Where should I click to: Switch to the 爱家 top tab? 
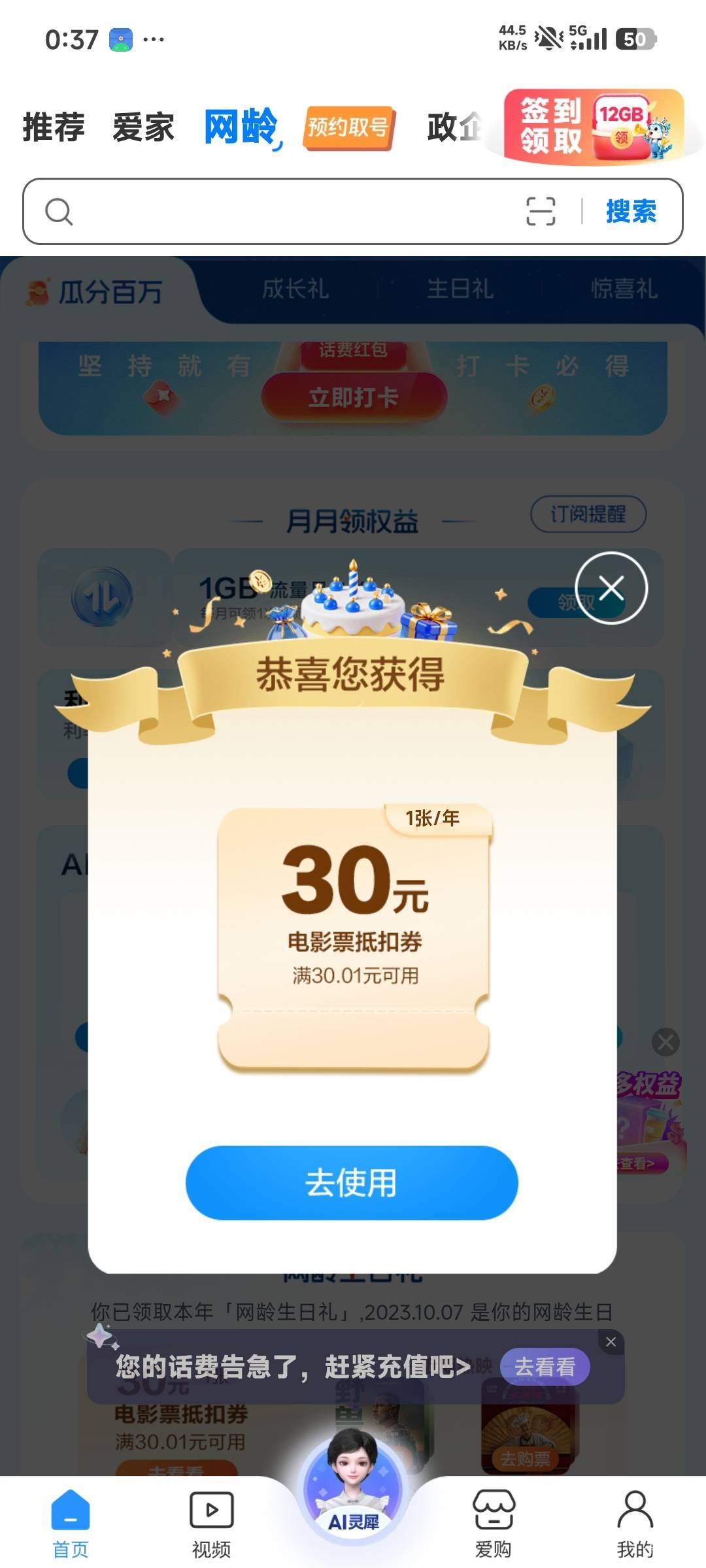click(143, 127)
